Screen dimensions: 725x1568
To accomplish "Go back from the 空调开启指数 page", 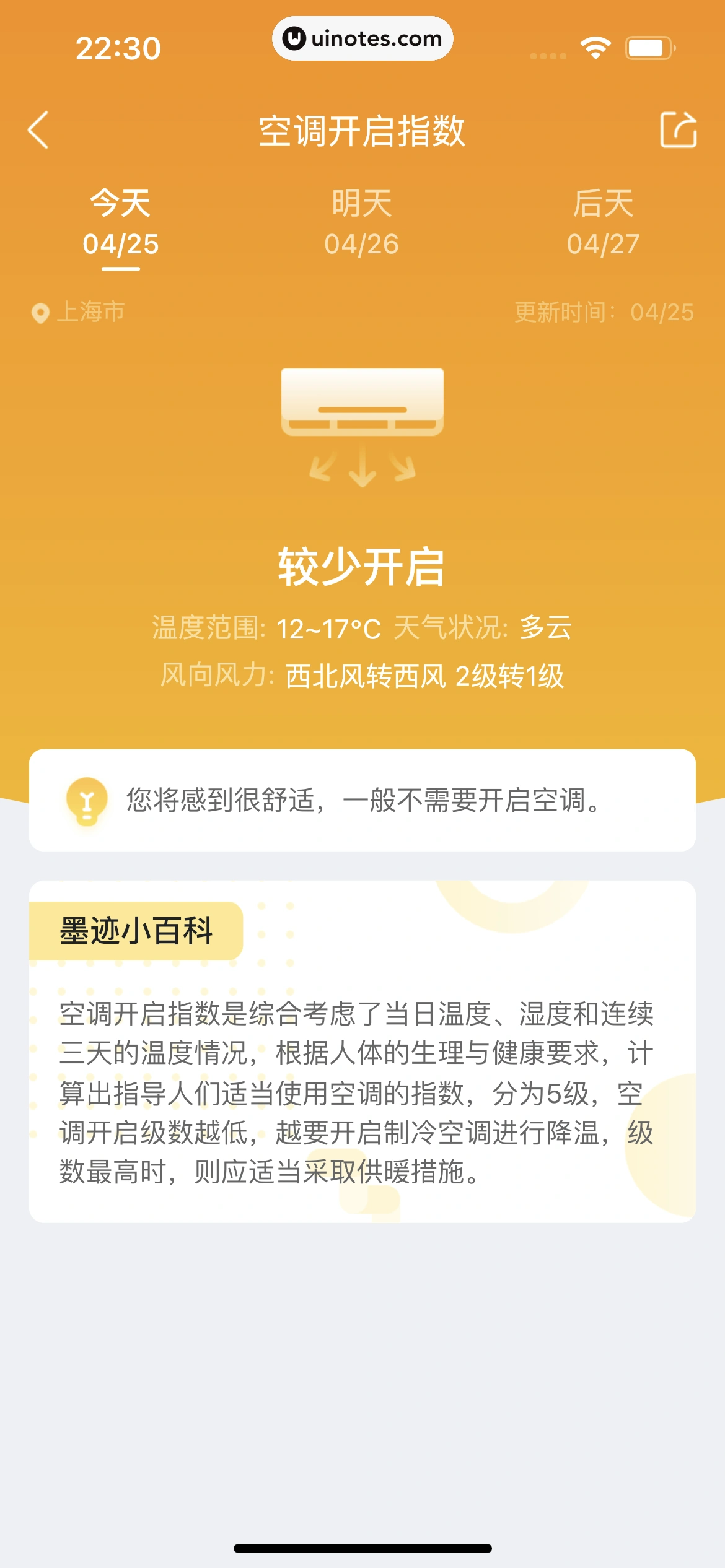I will (38, 131).
